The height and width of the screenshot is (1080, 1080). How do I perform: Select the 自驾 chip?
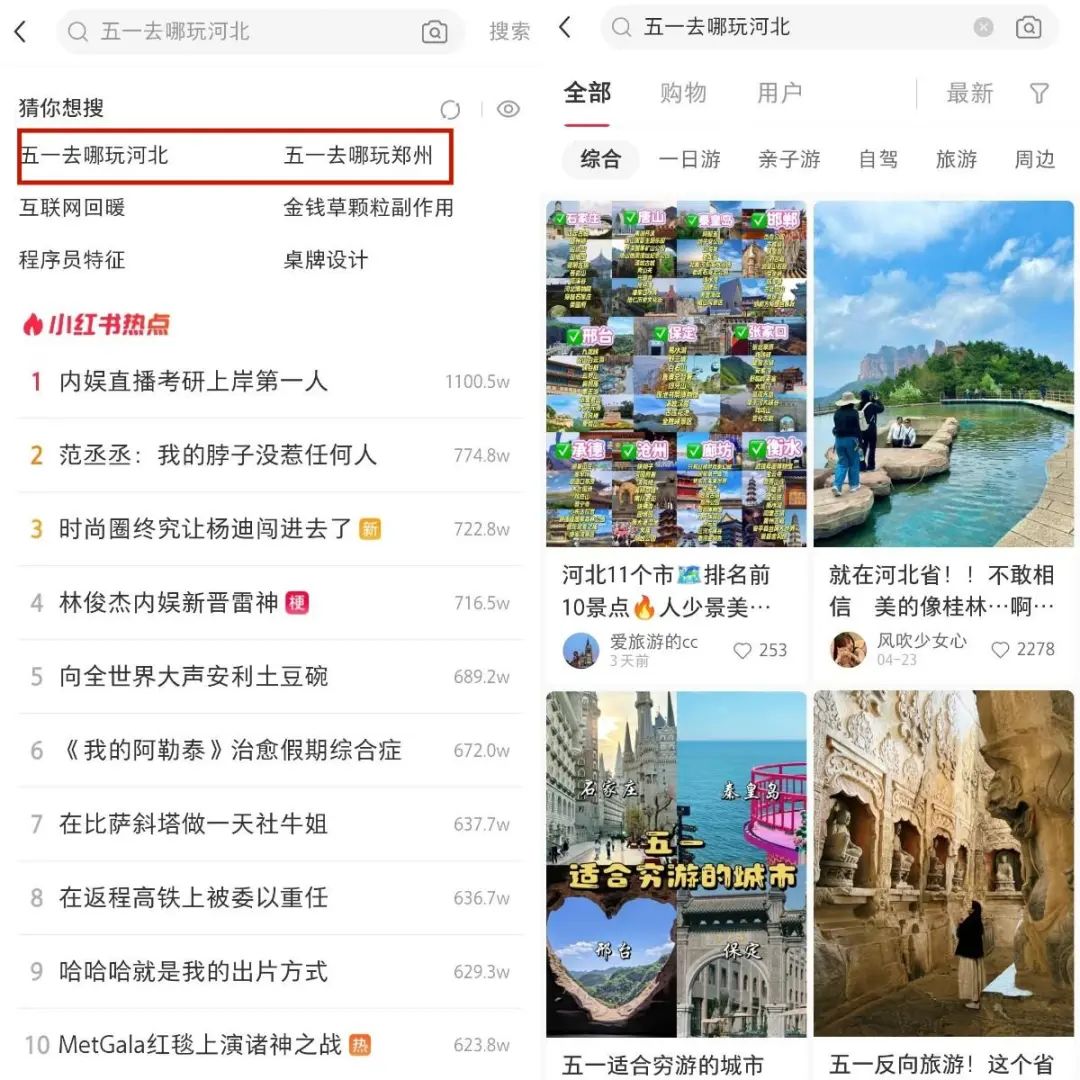coord(878,159)
